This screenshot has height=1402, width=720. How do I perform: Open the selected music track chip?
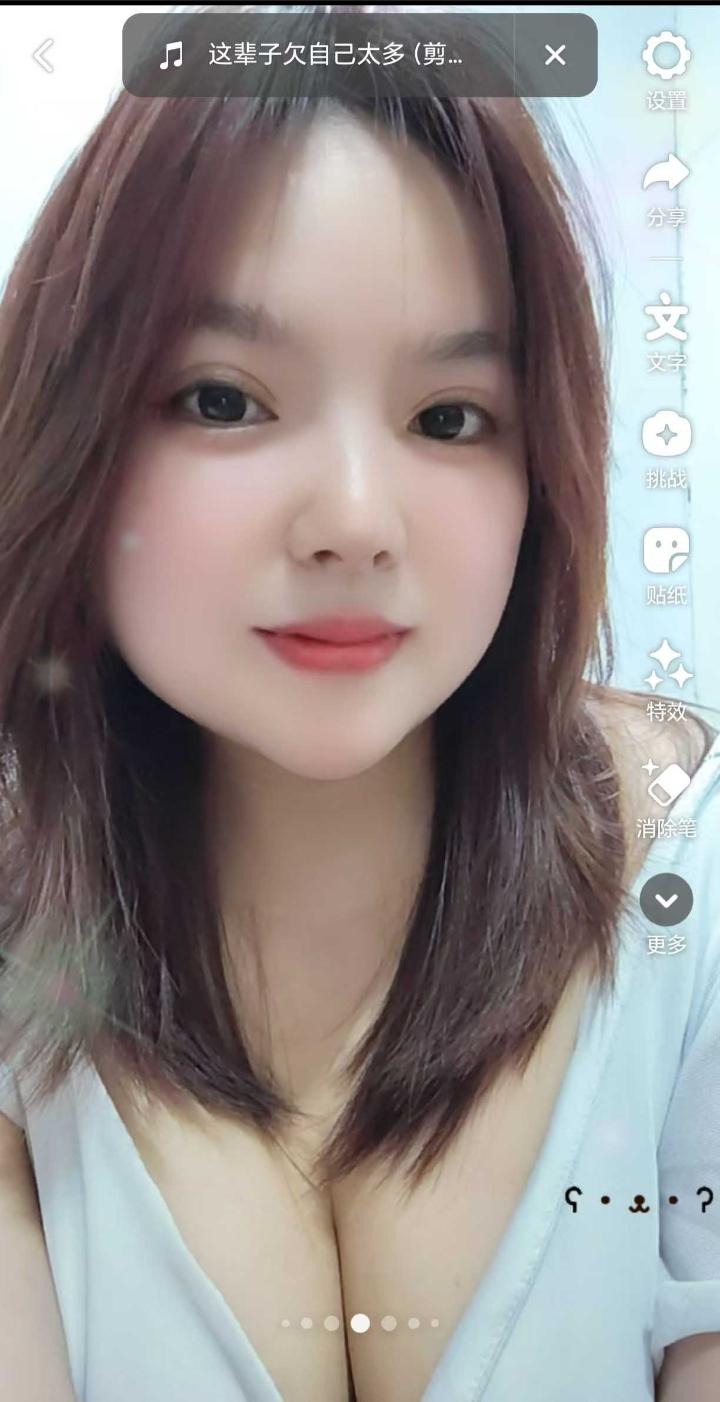click(x=320, y=55)
